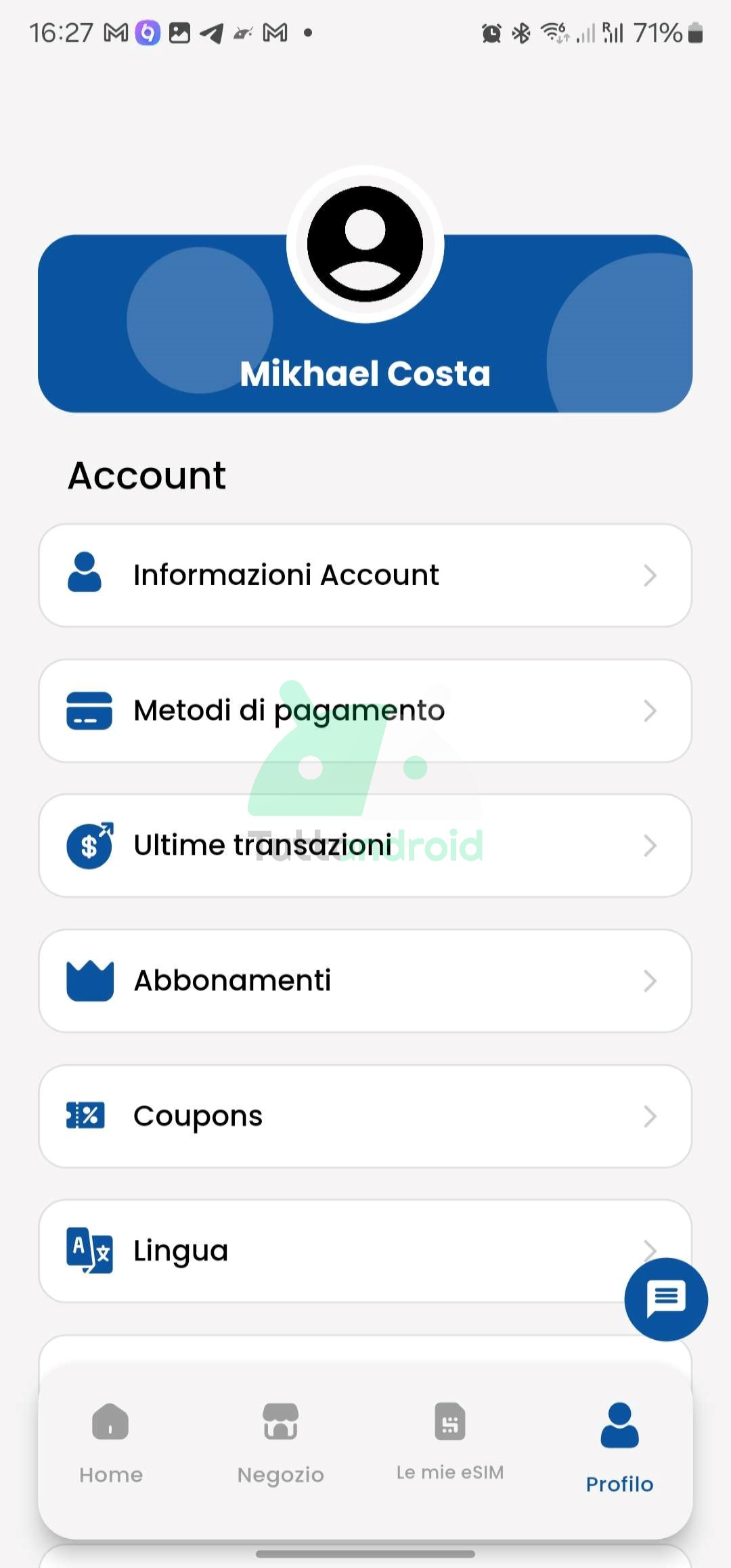This screenshot has width=731, height=1568.
Task: Open the Abbonamenti row
Action: pos(365,980)
